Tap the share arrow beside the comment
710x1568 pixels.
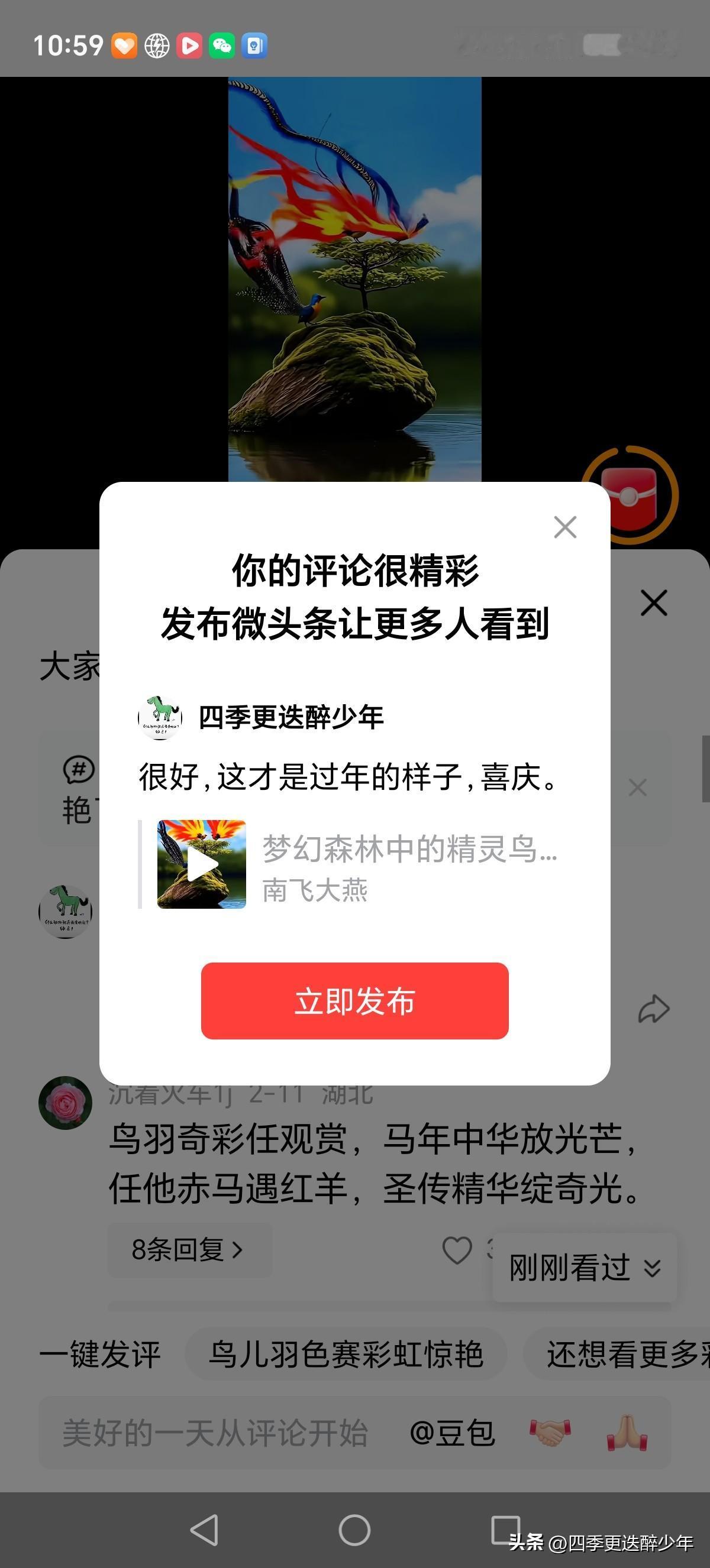pos(654,1007)
